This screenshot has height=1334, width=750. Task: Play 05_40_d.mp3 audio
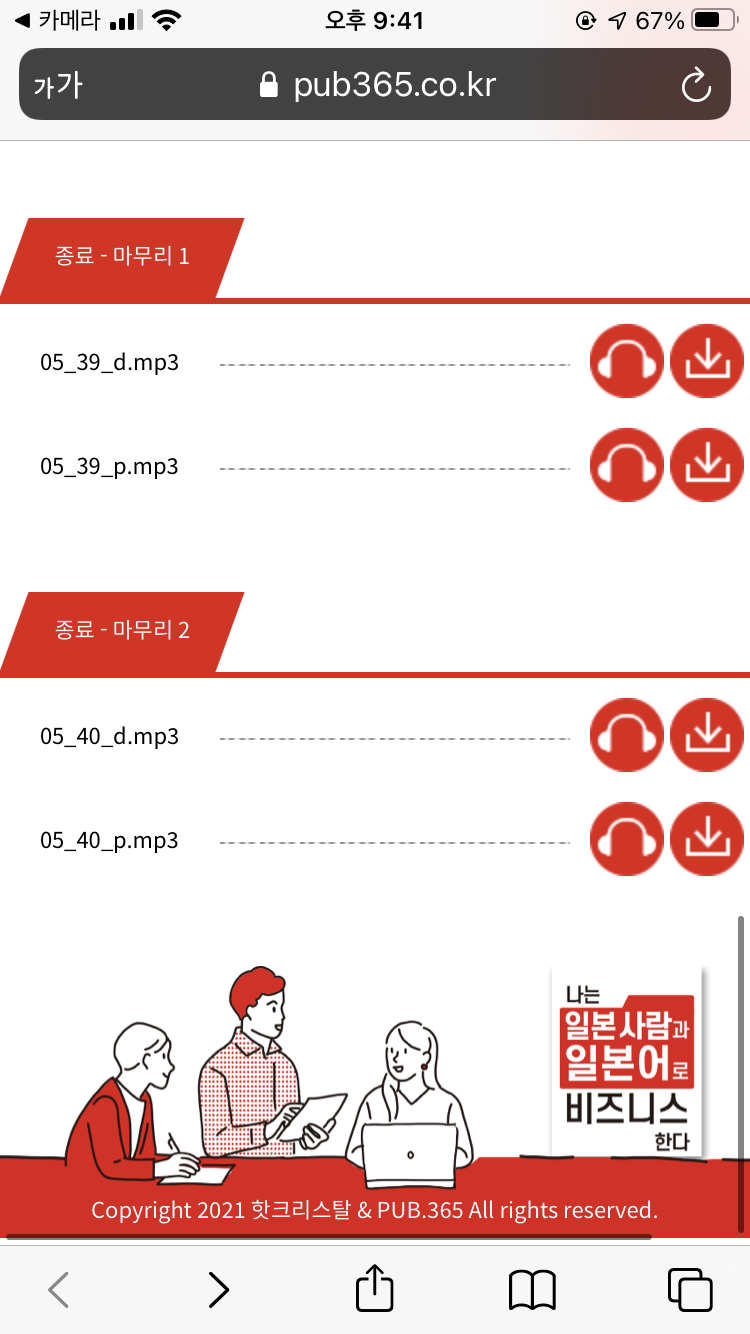(x=627, y=735)
